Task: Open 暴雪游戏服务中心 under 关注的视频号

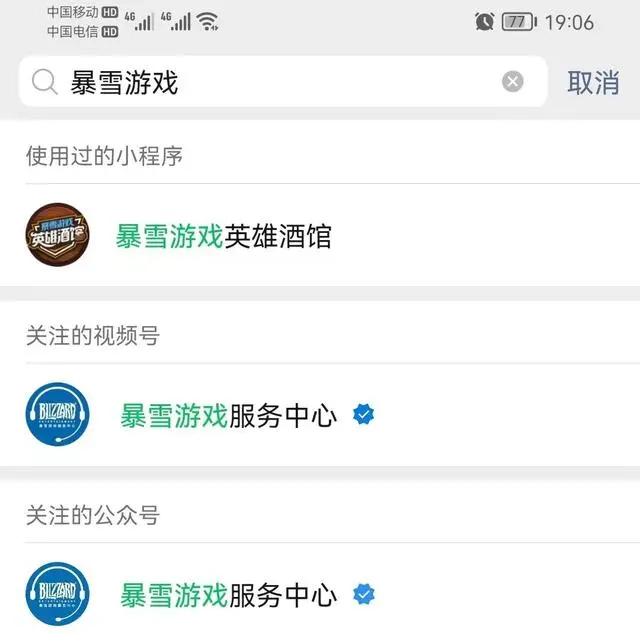Action: point(229,416)
